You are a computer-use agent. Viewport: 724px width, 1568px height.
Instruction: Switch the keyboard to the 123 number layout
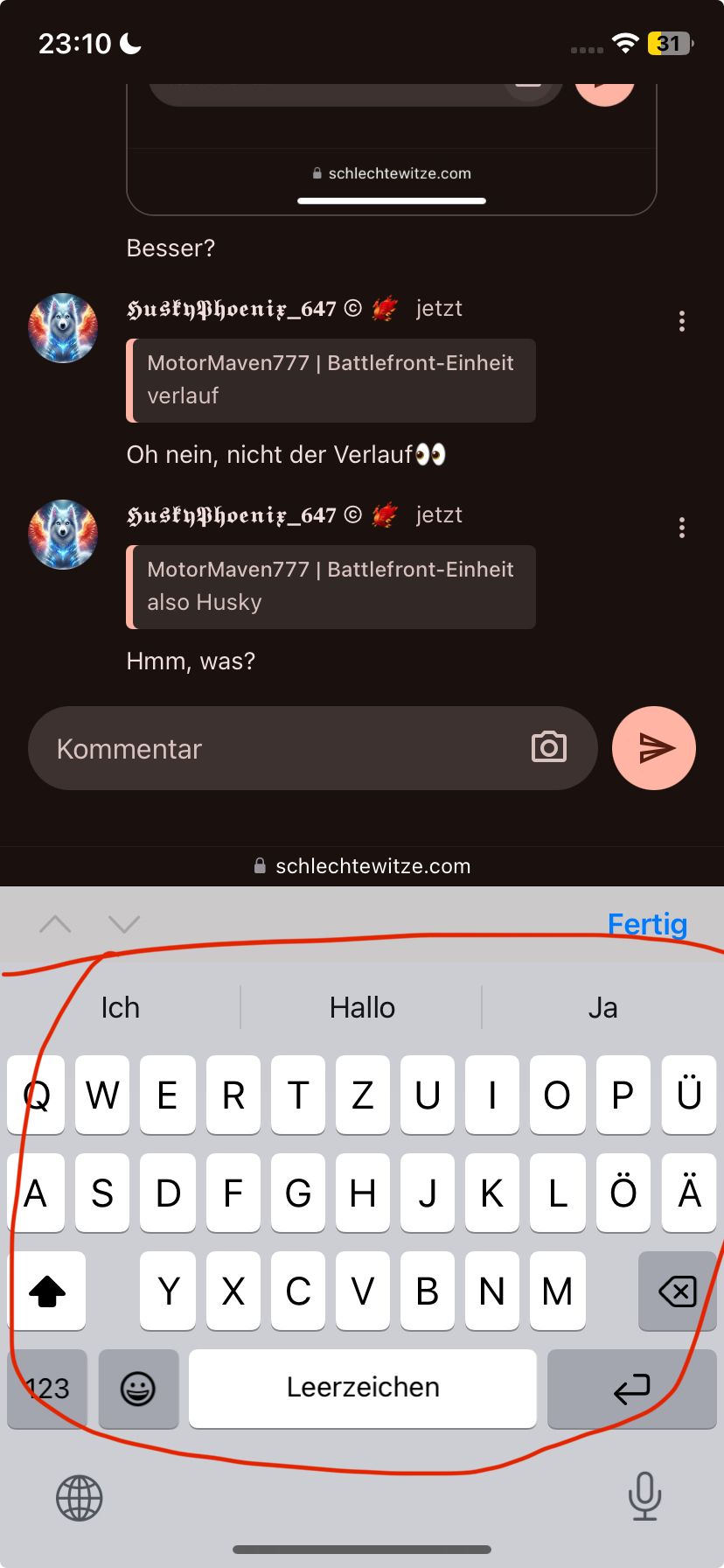coord(47,1389)
